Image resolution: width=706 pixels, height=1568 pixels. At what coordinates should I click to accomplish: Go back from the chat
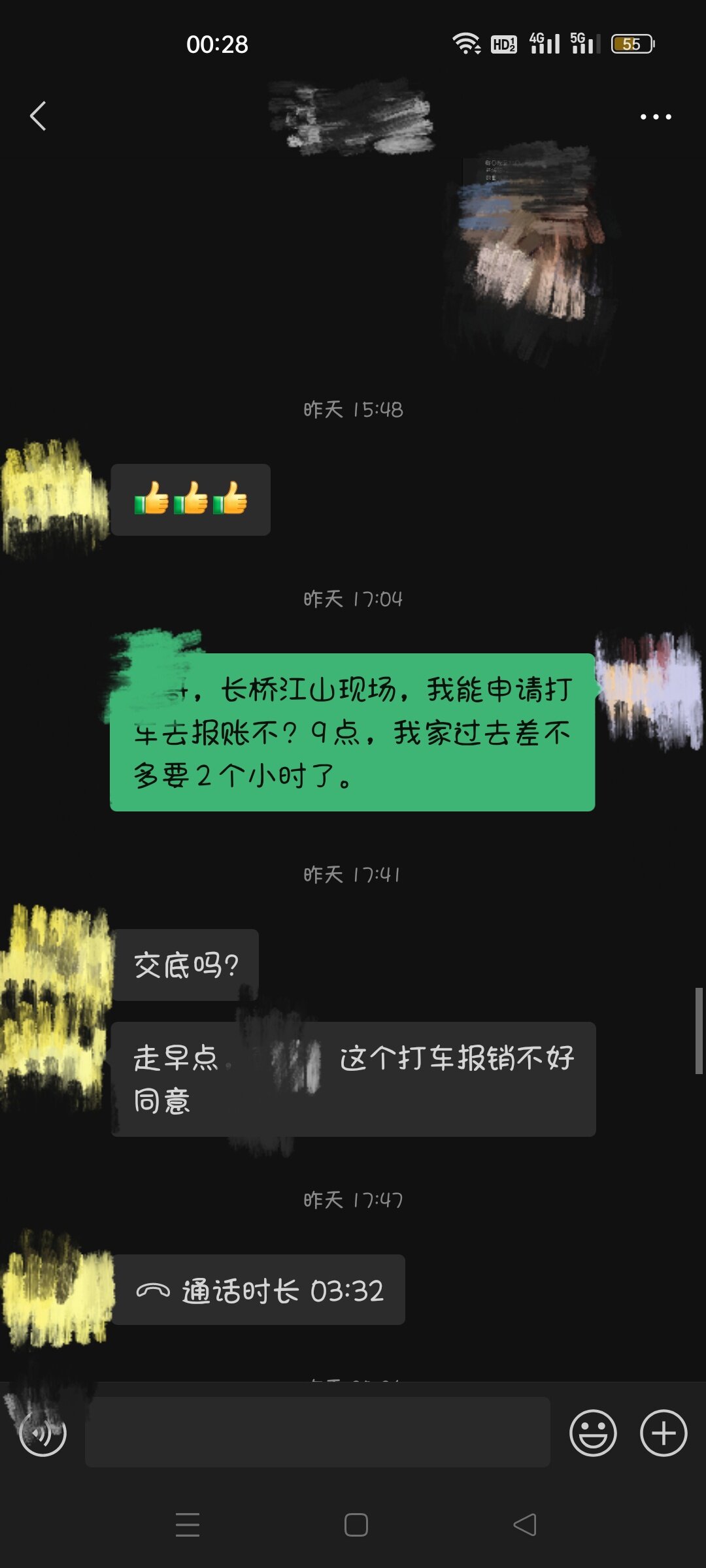click(38, 116)
